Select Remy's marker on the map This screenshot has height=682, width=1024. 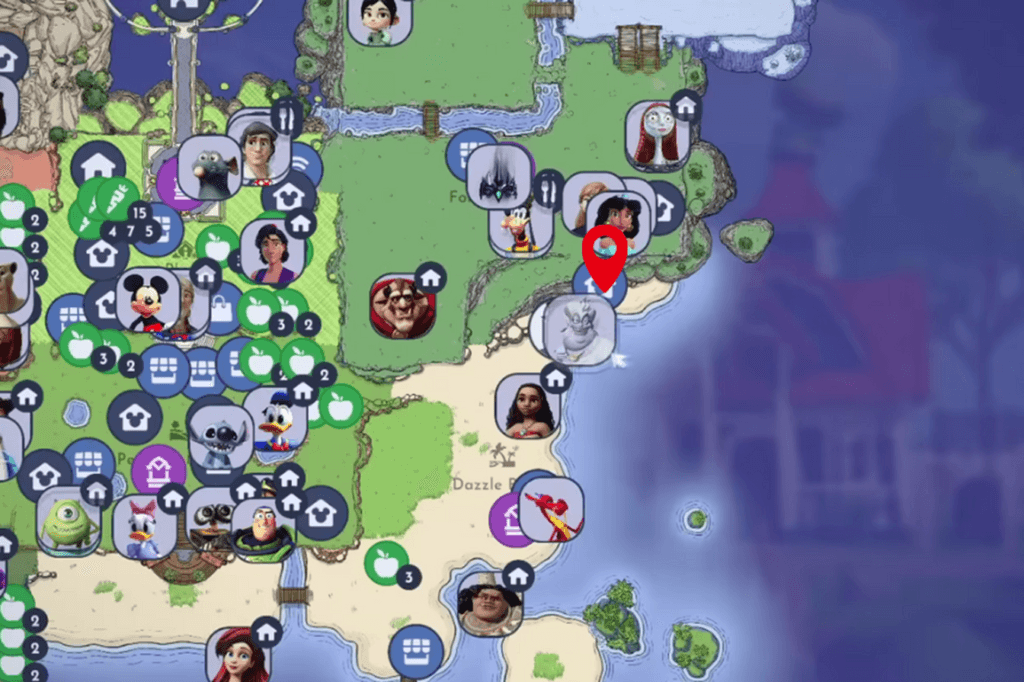209,168
